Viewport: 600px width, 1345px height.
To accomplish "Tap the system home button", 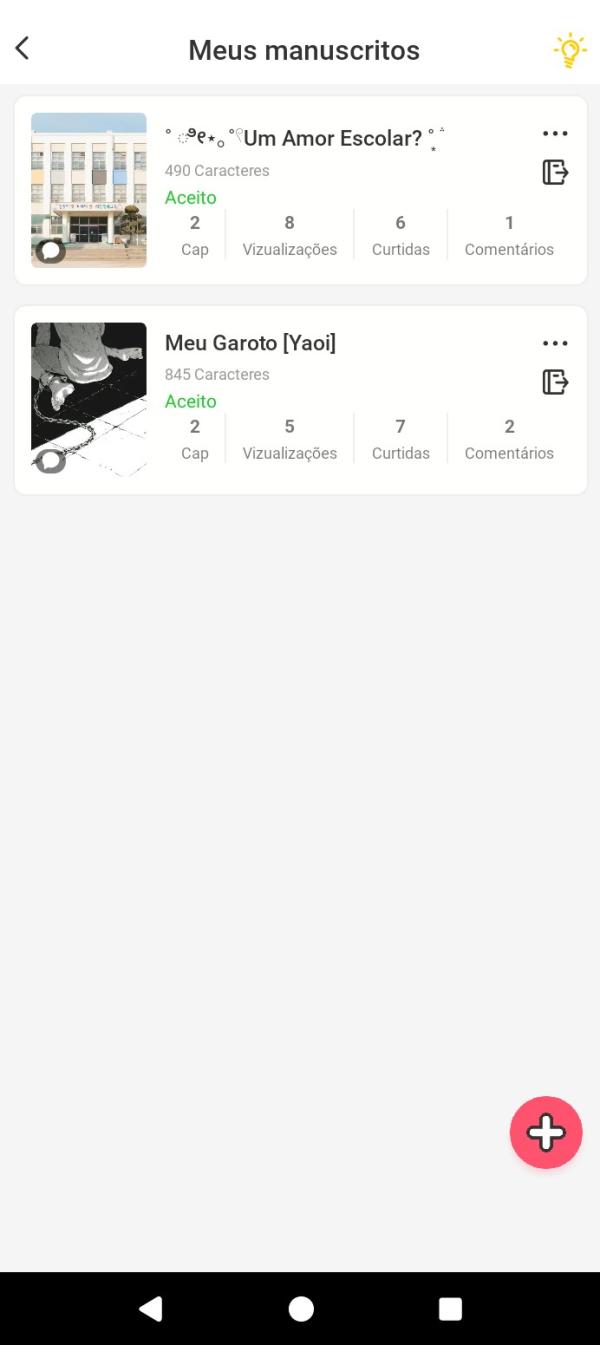I will [x=300, y=1309].
